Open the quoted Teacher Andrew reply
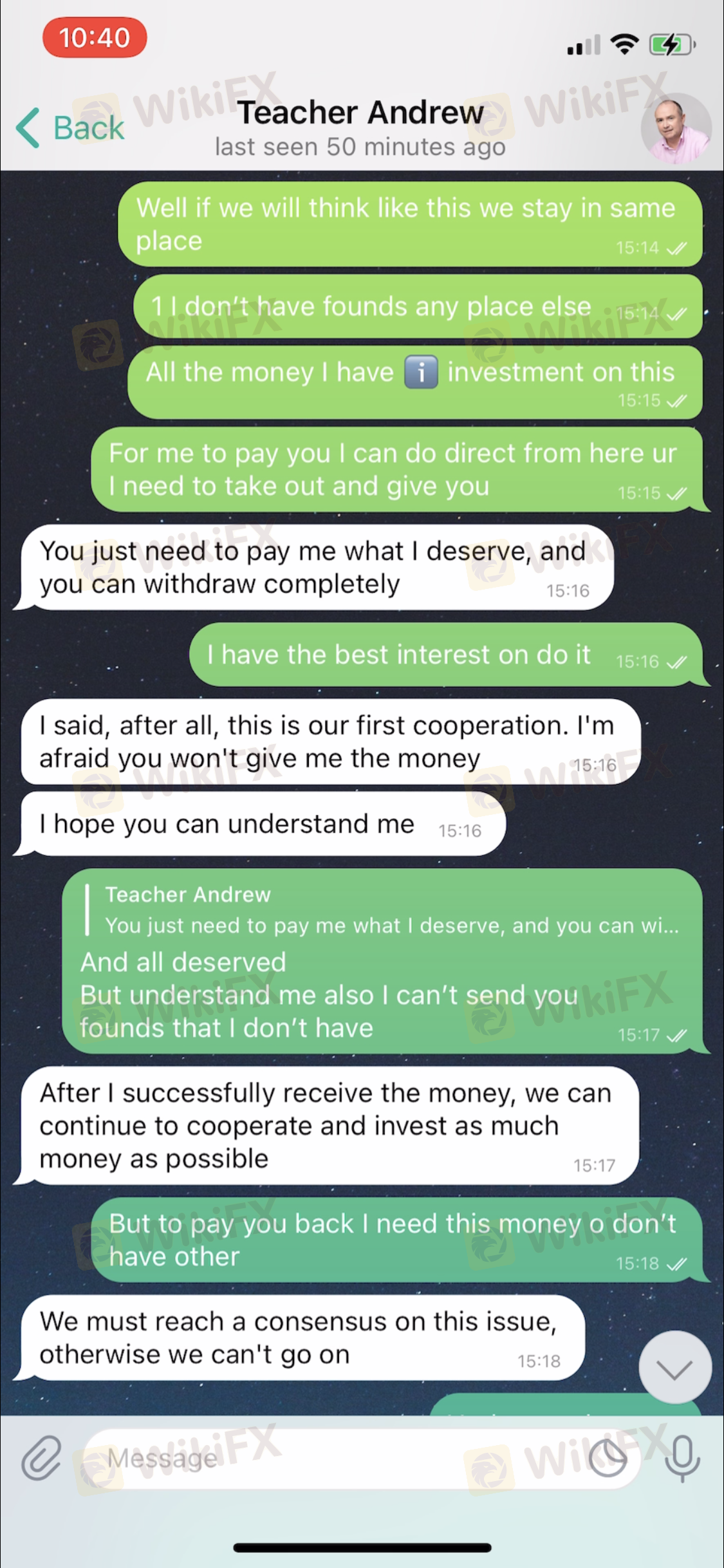The height and width of the screenshot is (1568, 724). tap(386, 910)
